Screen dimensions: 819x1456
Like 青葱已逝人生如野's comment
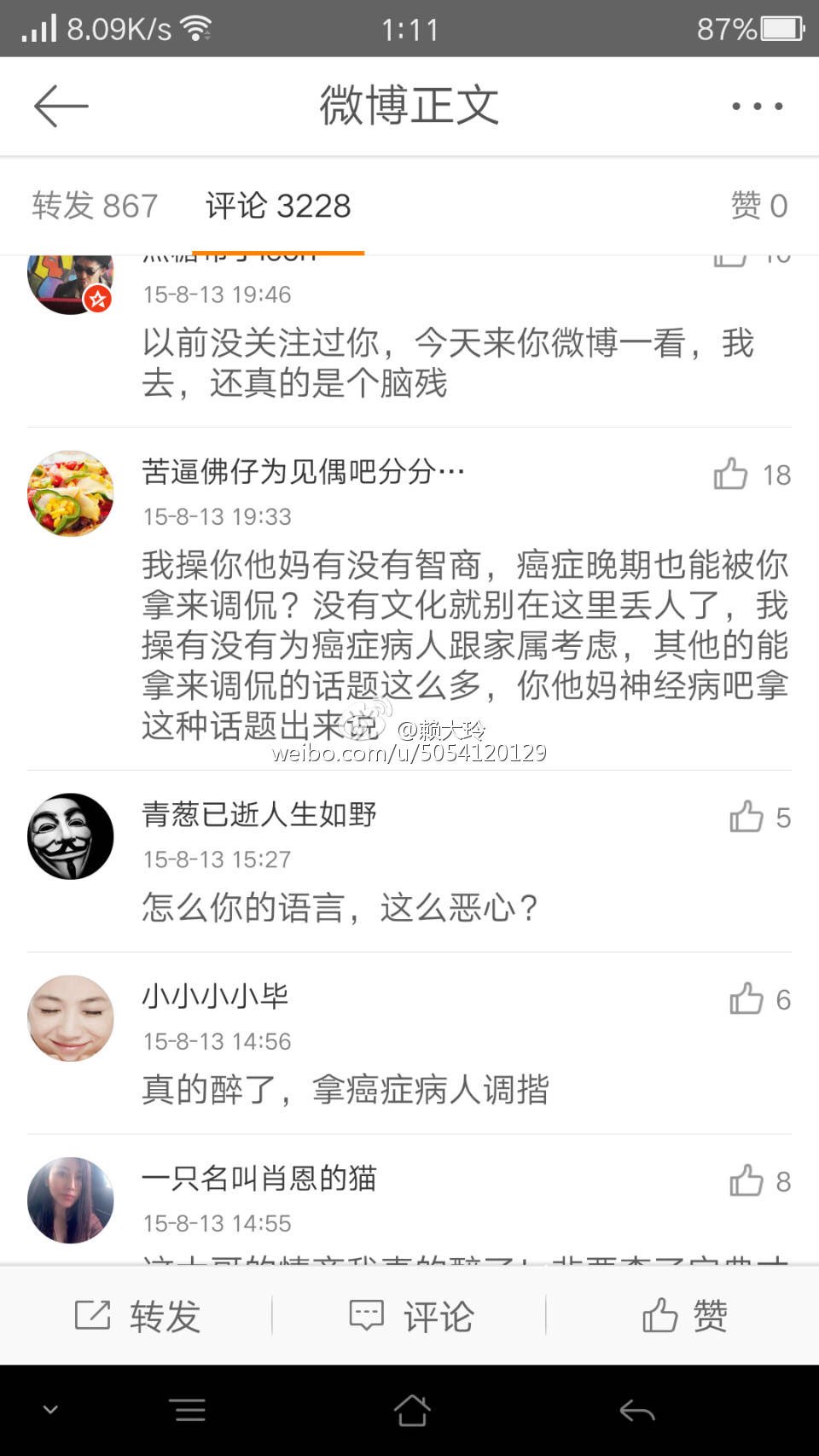(x=746, y=817)
